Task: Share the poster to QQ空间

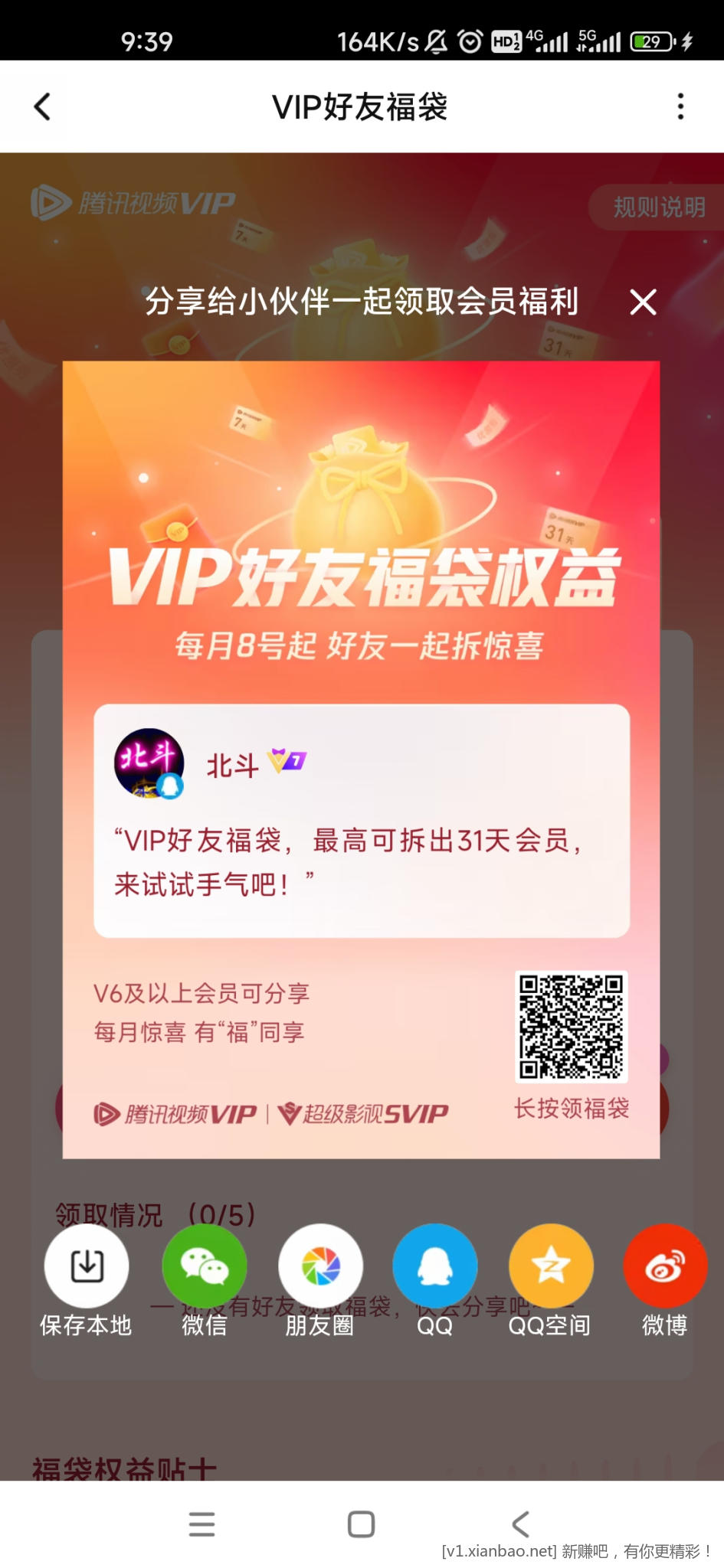Action: (x=551, y=1266)
